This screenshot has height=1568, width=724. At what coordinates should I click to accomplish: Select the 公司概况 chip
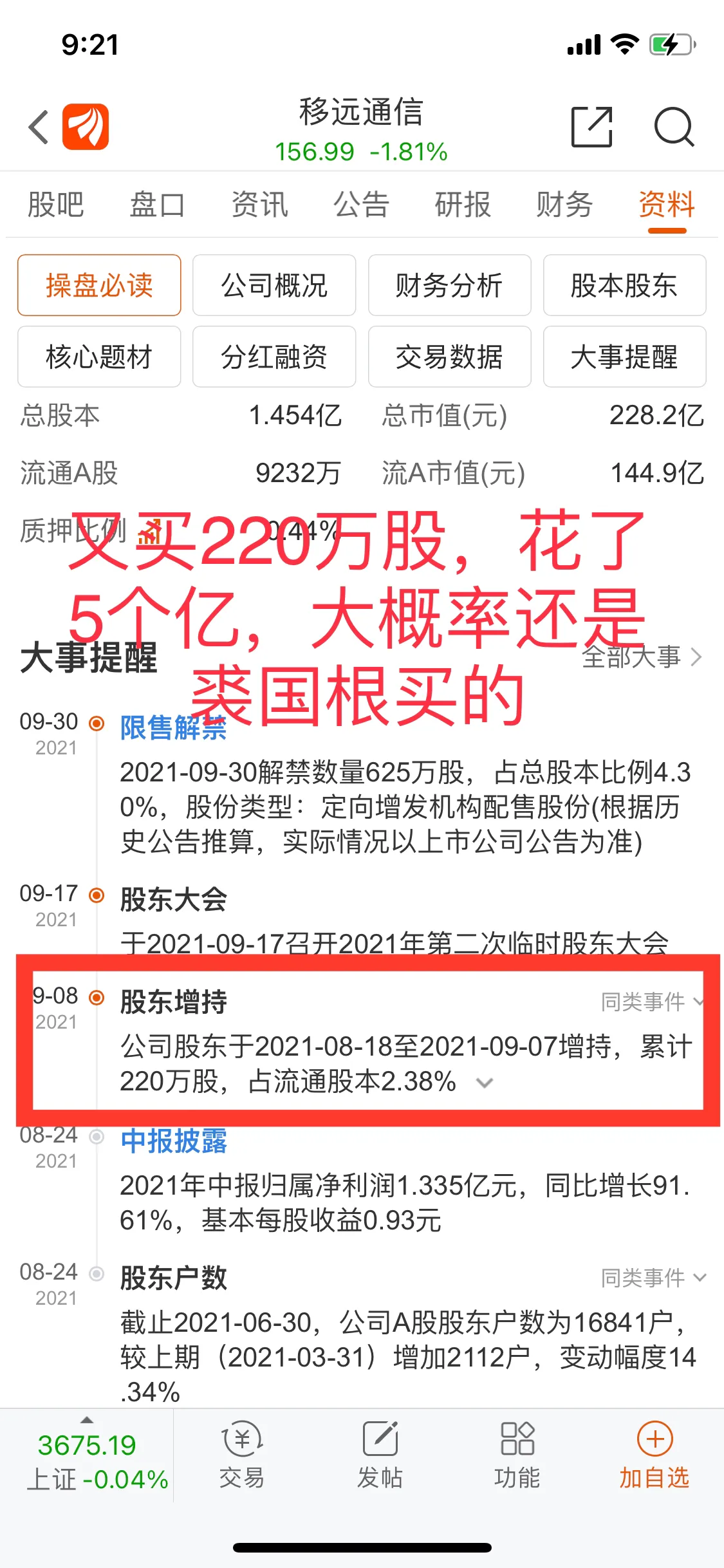(274, 285)
